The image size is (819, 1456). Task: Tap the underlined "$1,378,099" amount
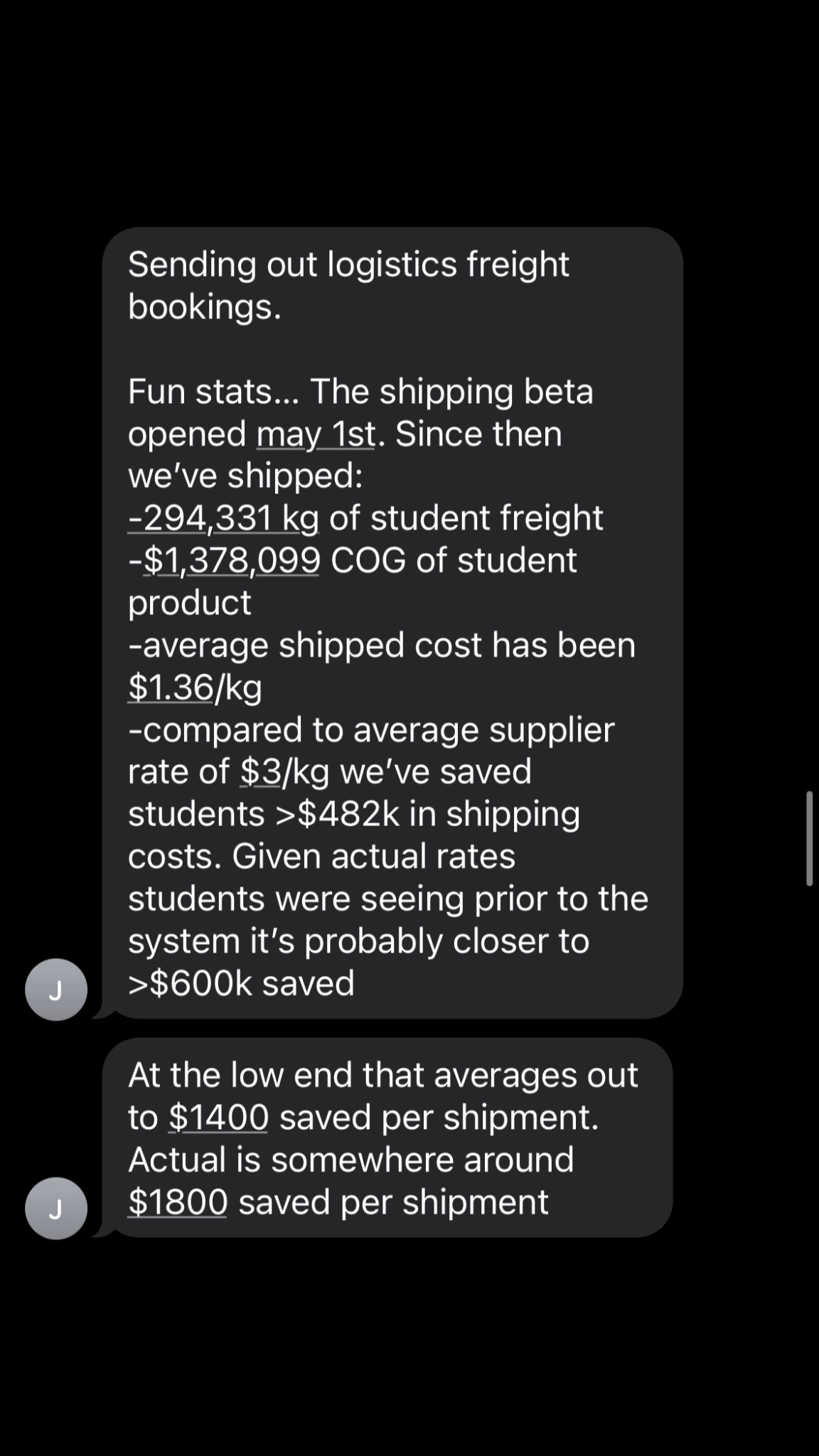(232, 560)
